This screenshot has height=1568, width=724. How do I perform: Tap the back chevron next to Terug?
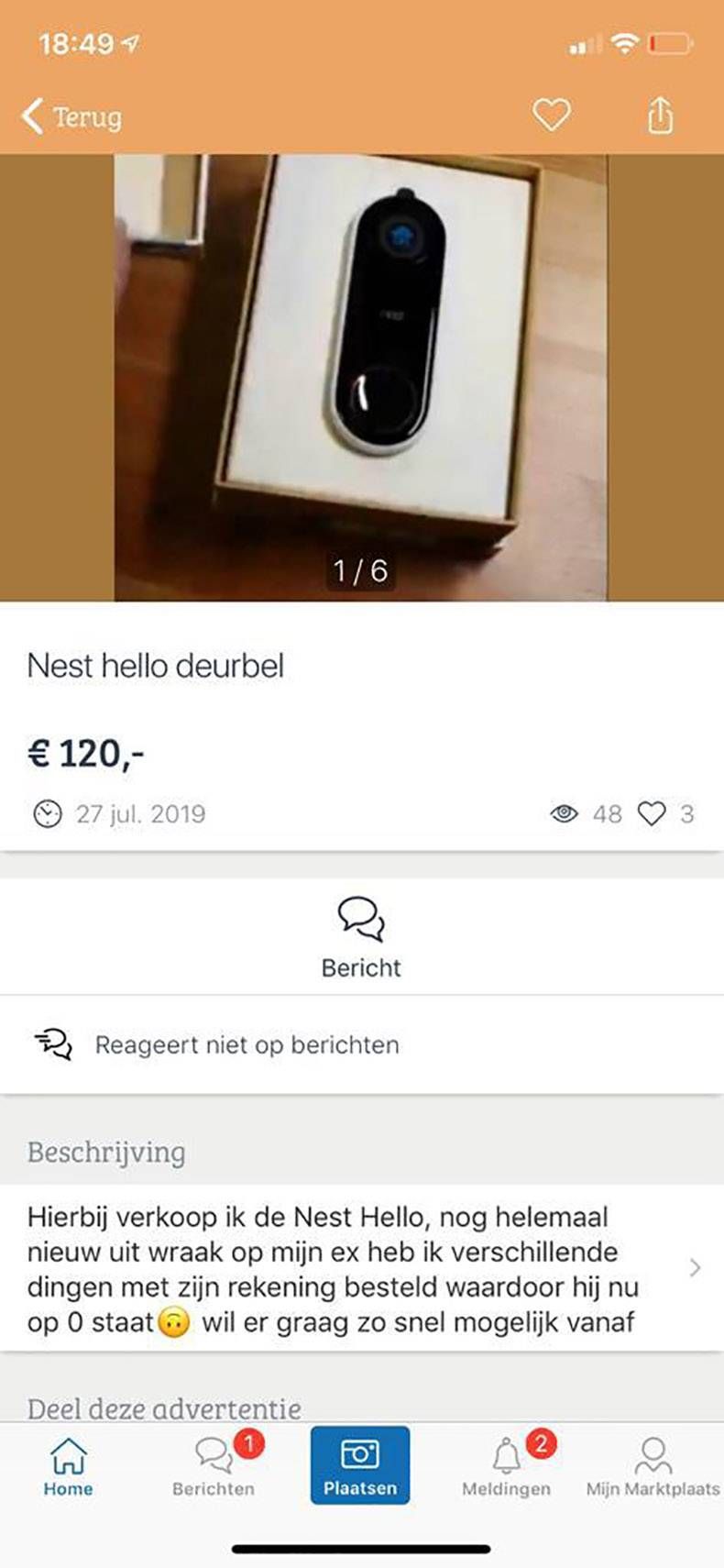(30, 115)
